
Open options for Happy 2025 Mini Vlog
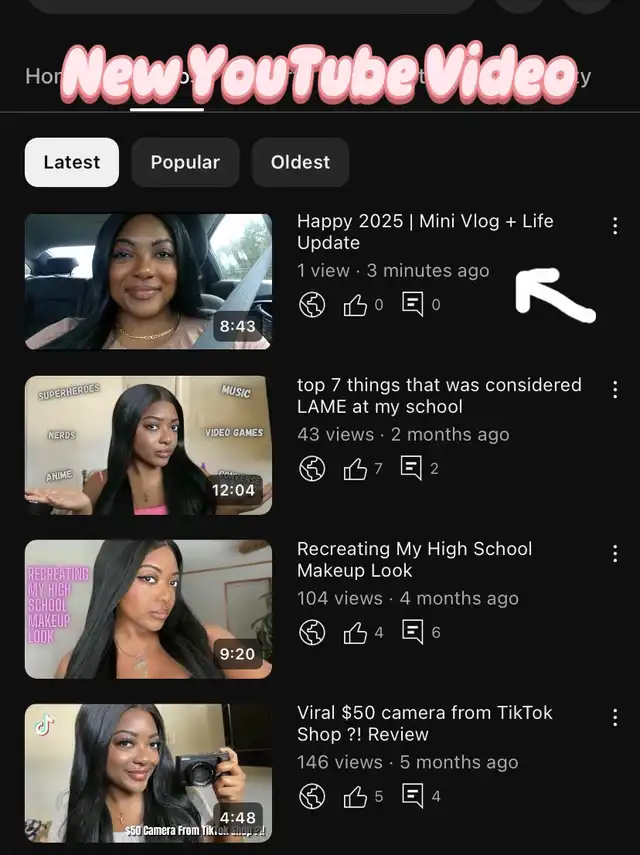point(614,226)
